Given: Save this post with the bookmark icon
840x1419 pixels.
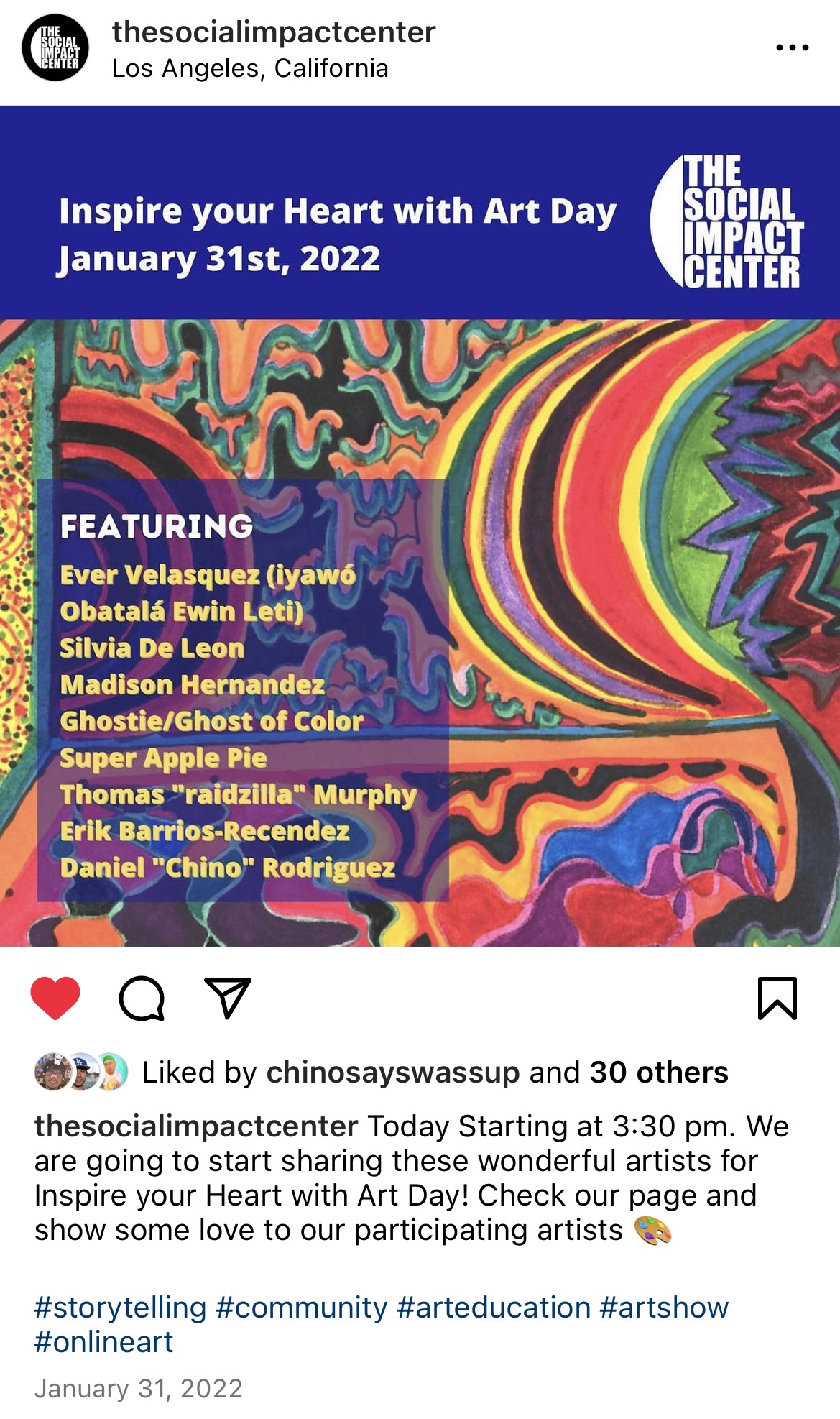Looking at the screenshot, I should (777, 998).
